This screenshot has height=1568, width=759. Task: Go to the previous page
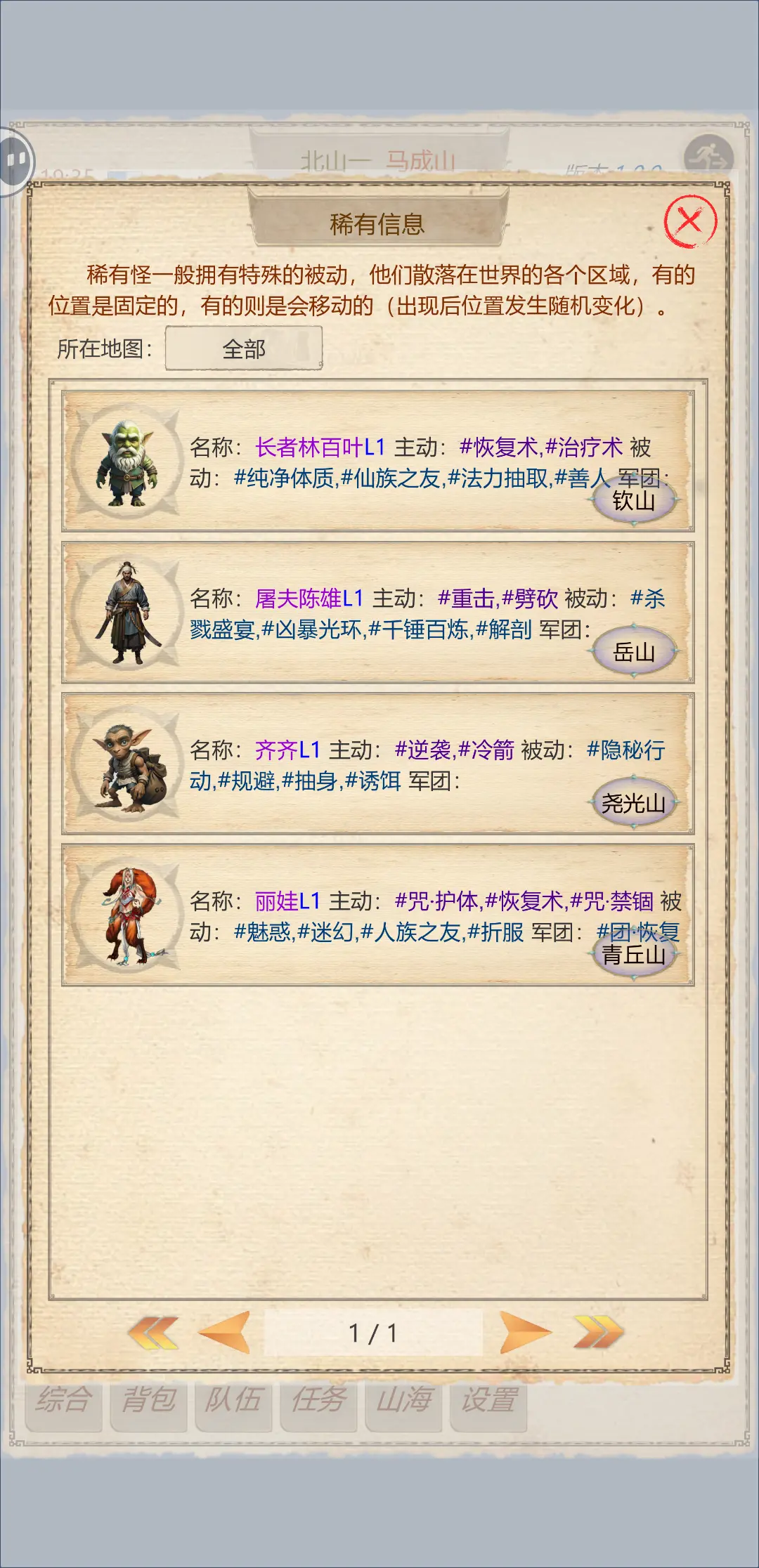point(225,1333)
